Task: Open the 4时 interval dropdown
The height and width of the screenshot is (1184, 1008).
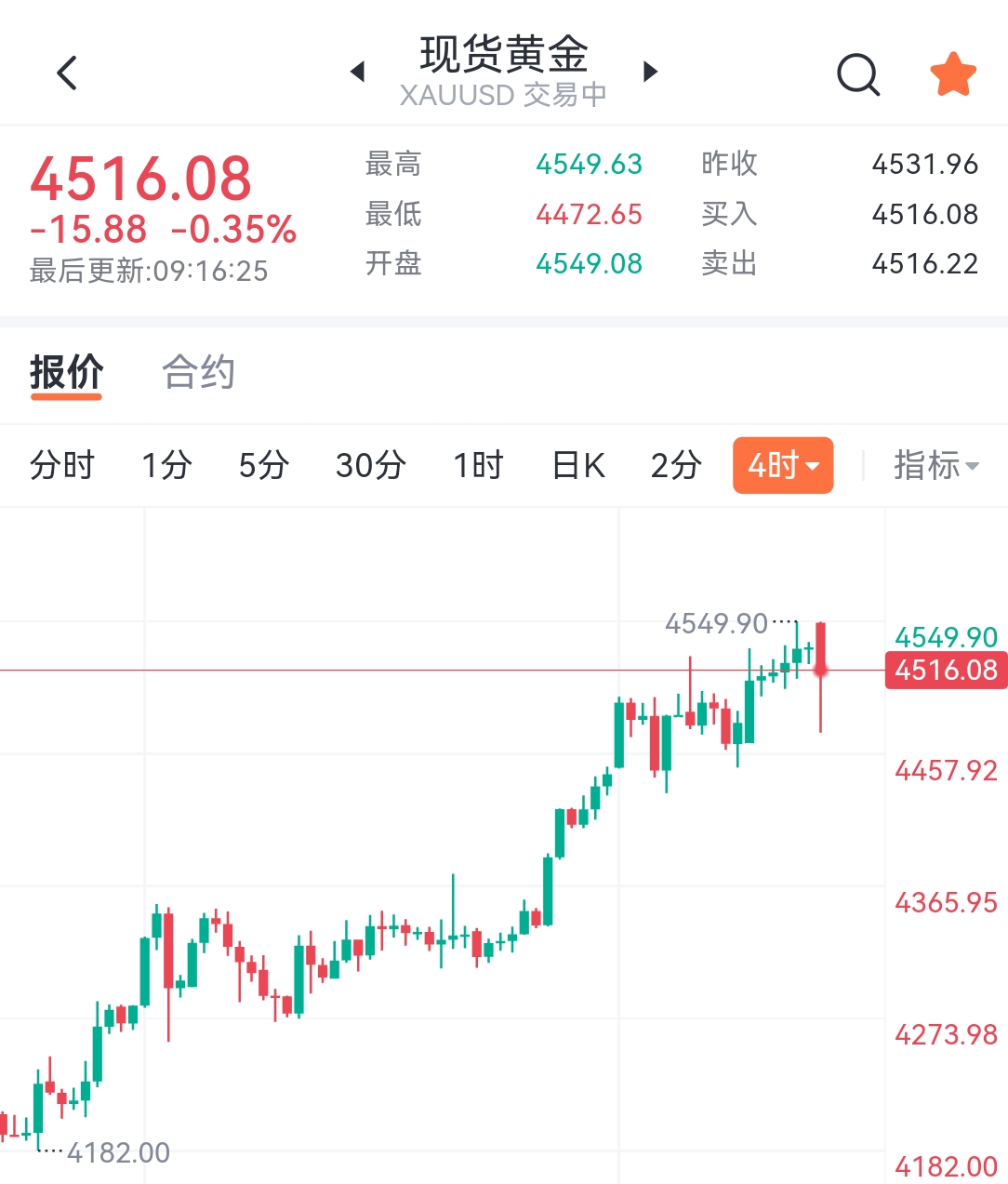Action: [x=783, y=465]
